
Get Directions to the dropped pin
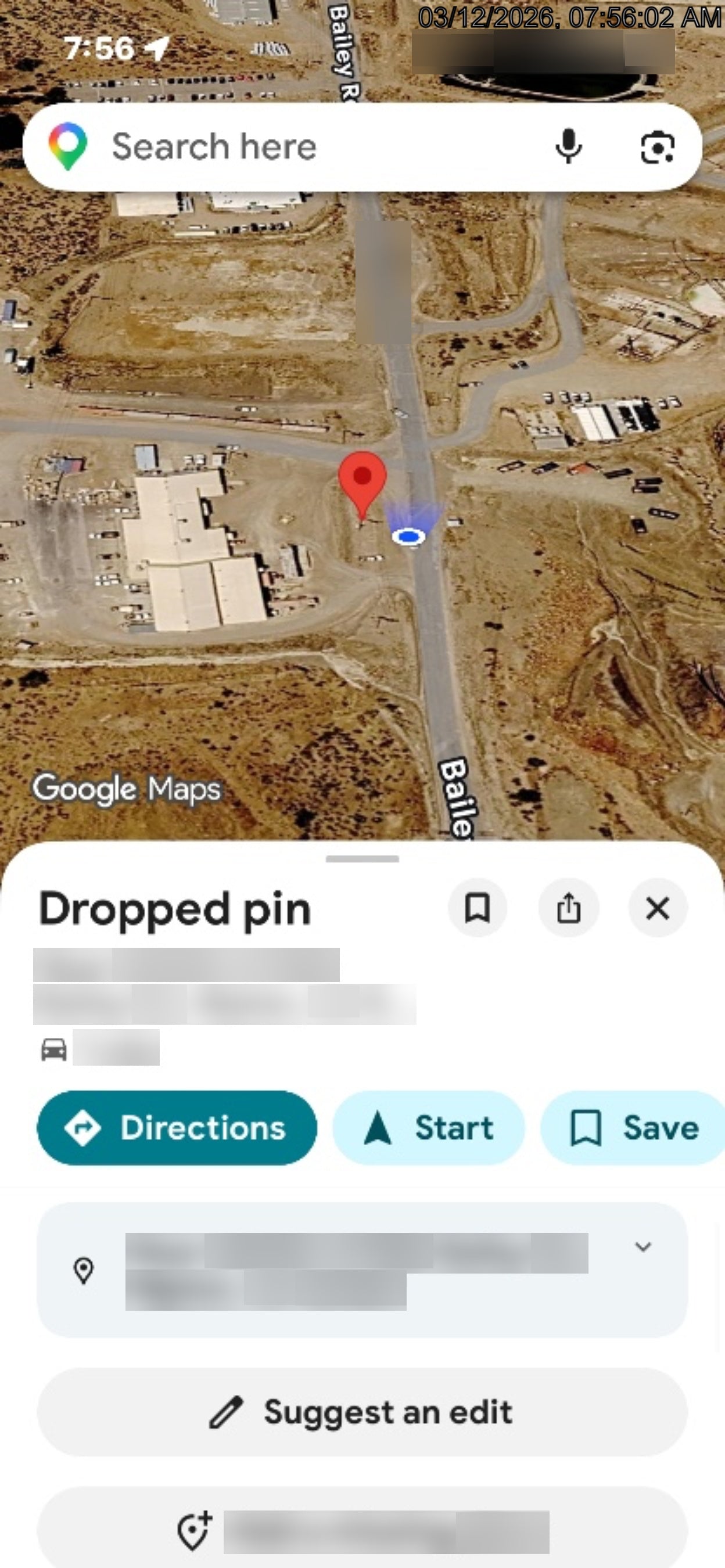177,1127
